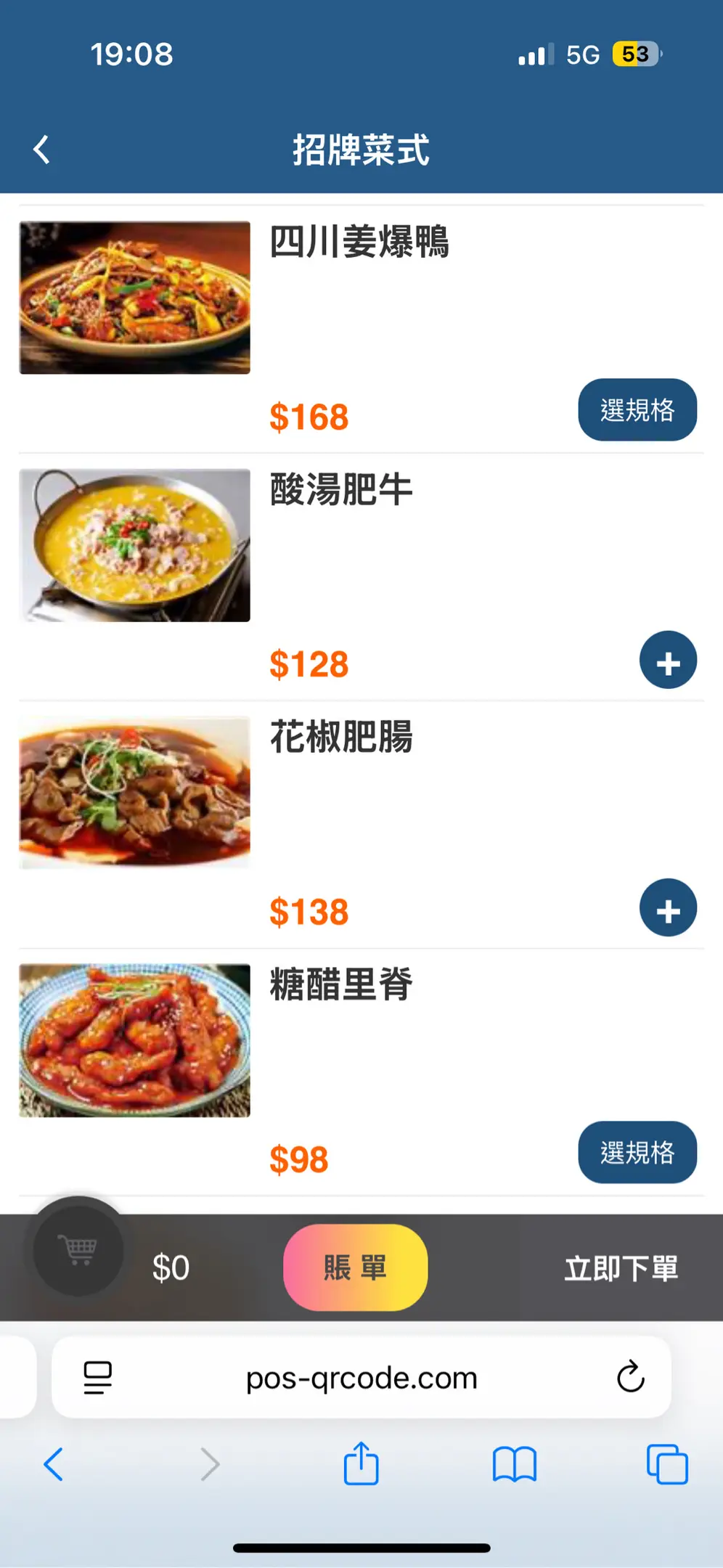Open Safari bookmarks

(514, 1464)
